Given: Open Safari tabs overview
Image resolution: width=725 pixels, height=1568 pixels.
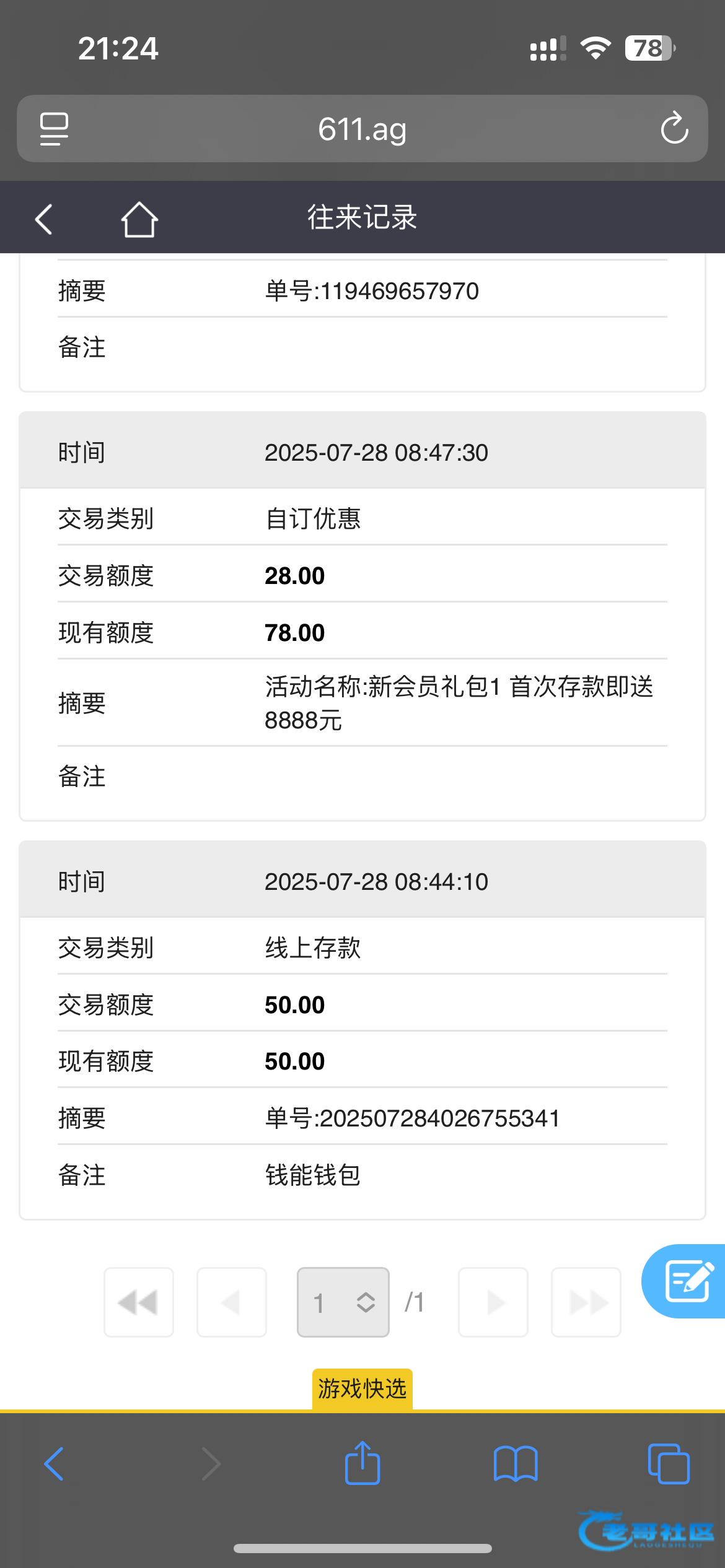Looking at the screenshot, I should coord(669,1464).
